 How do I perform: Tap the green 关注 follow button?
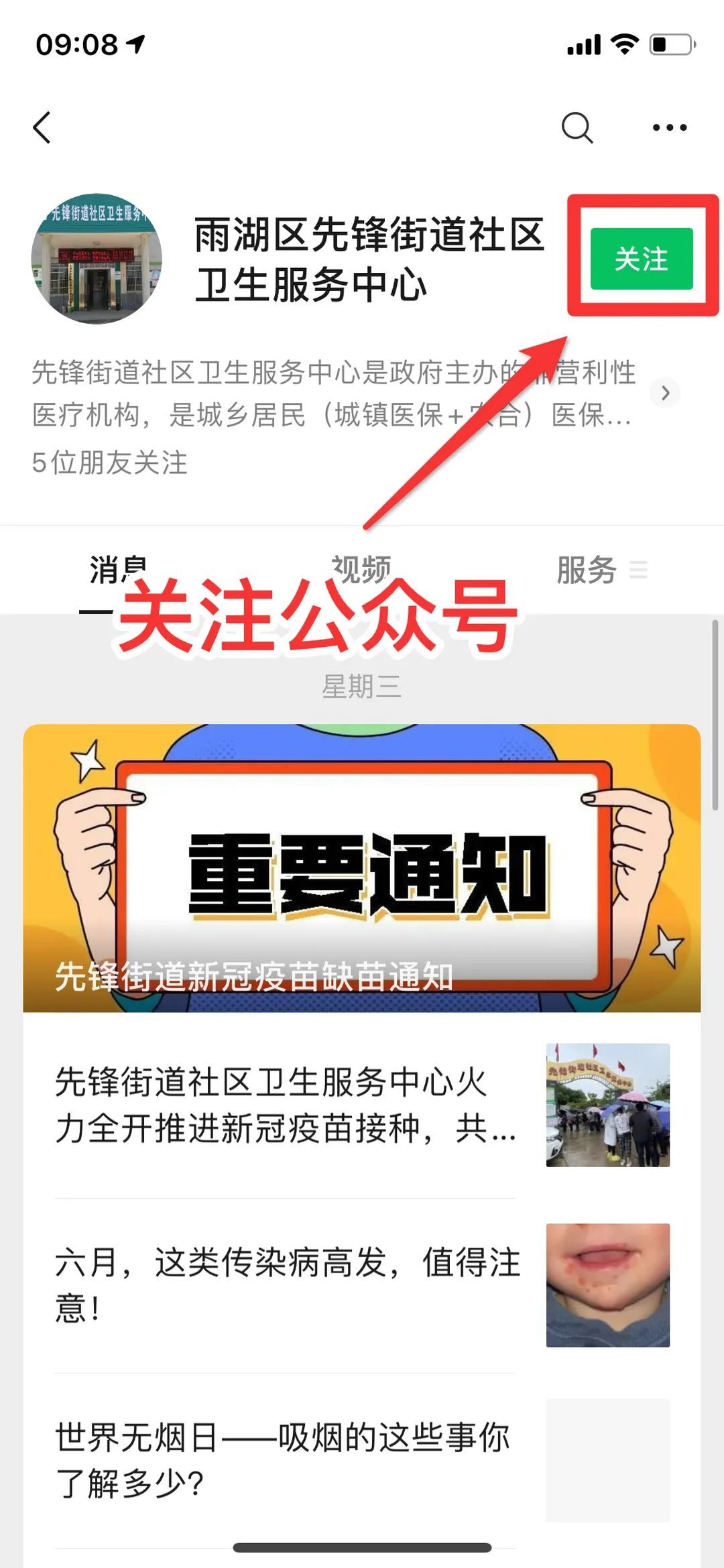pos(641,259)
